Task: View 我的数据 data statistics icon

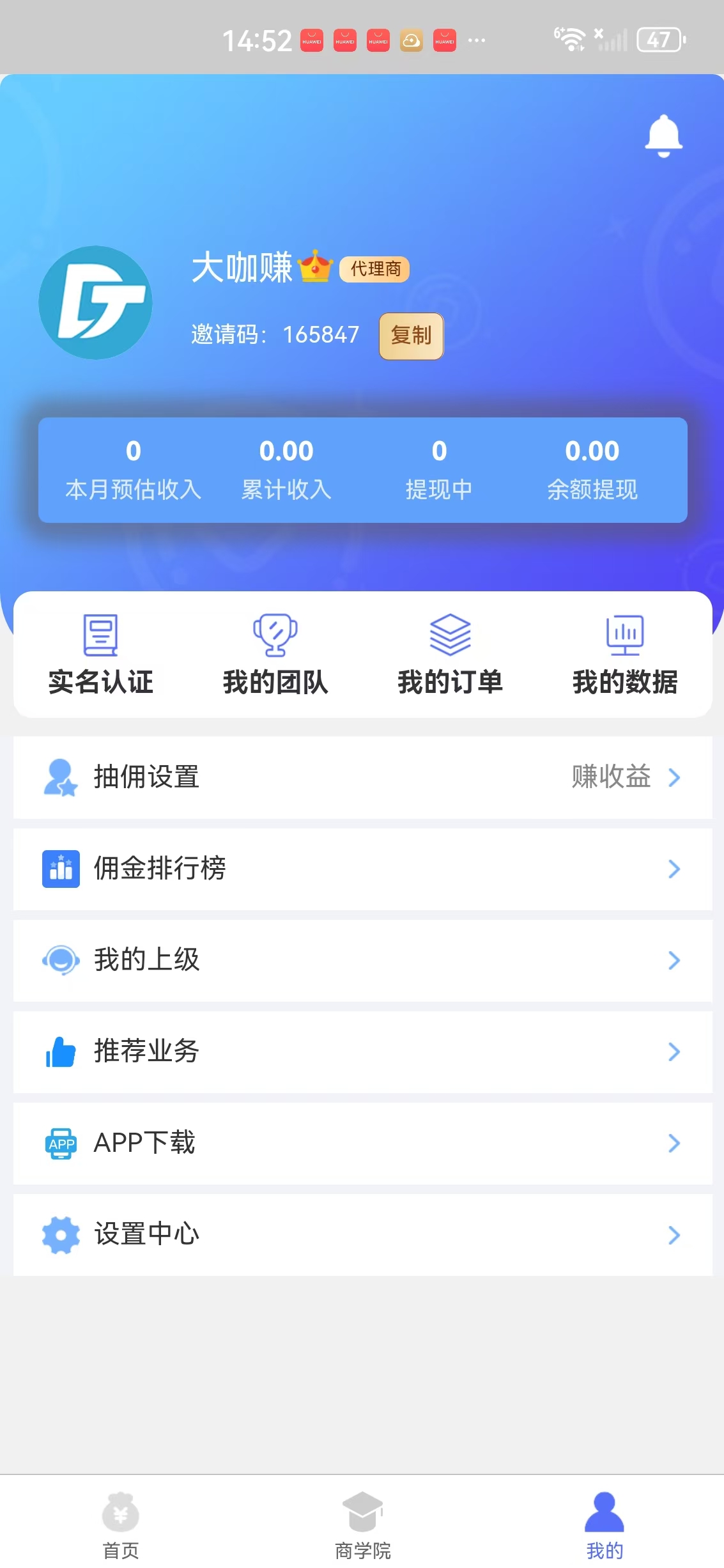Action: coord(624,636)
